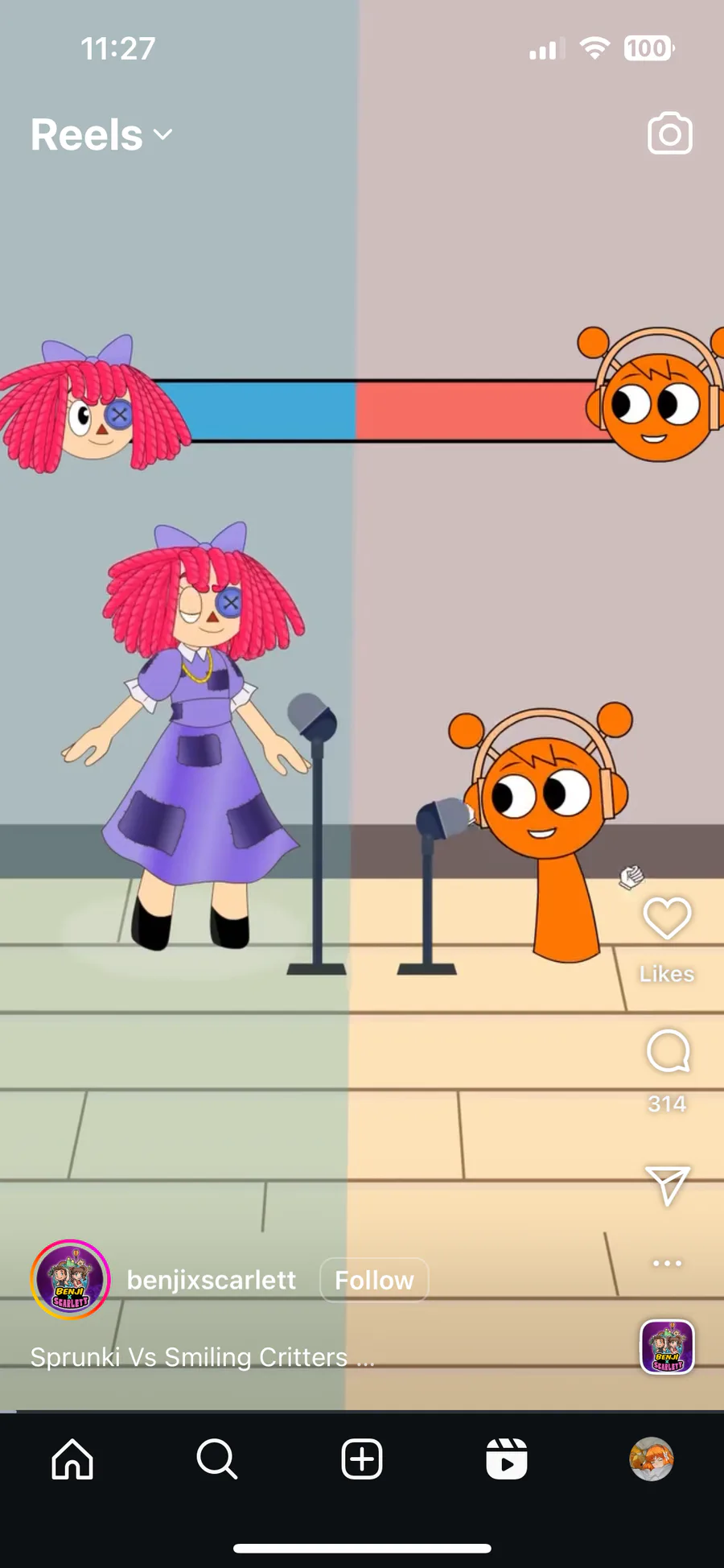The image size is (724, 1568).
Task: Follow benjixscarlett
Action: point(374,1280)
